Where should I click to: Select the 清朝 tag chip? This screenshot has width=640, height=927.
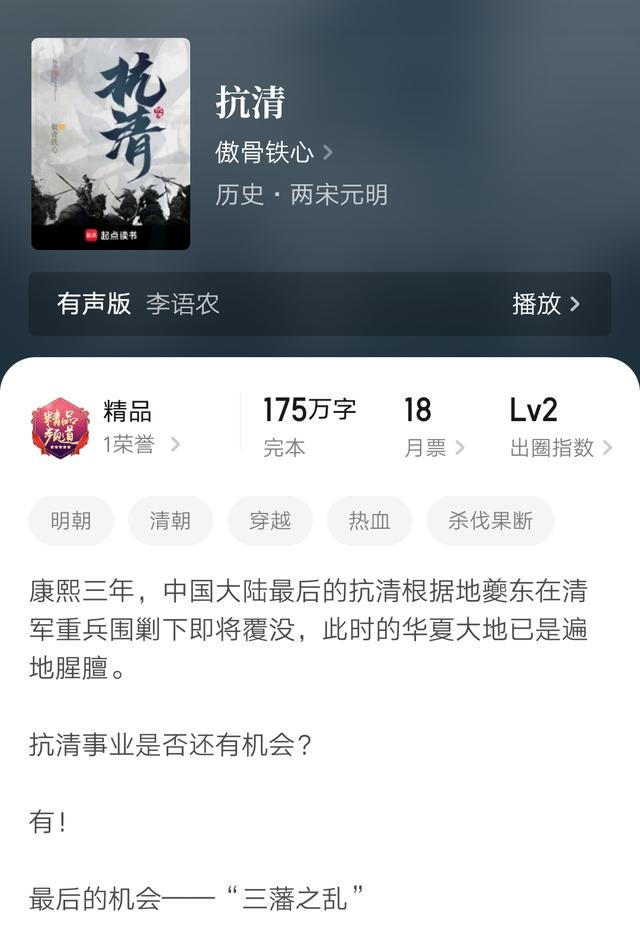point(170,521)
